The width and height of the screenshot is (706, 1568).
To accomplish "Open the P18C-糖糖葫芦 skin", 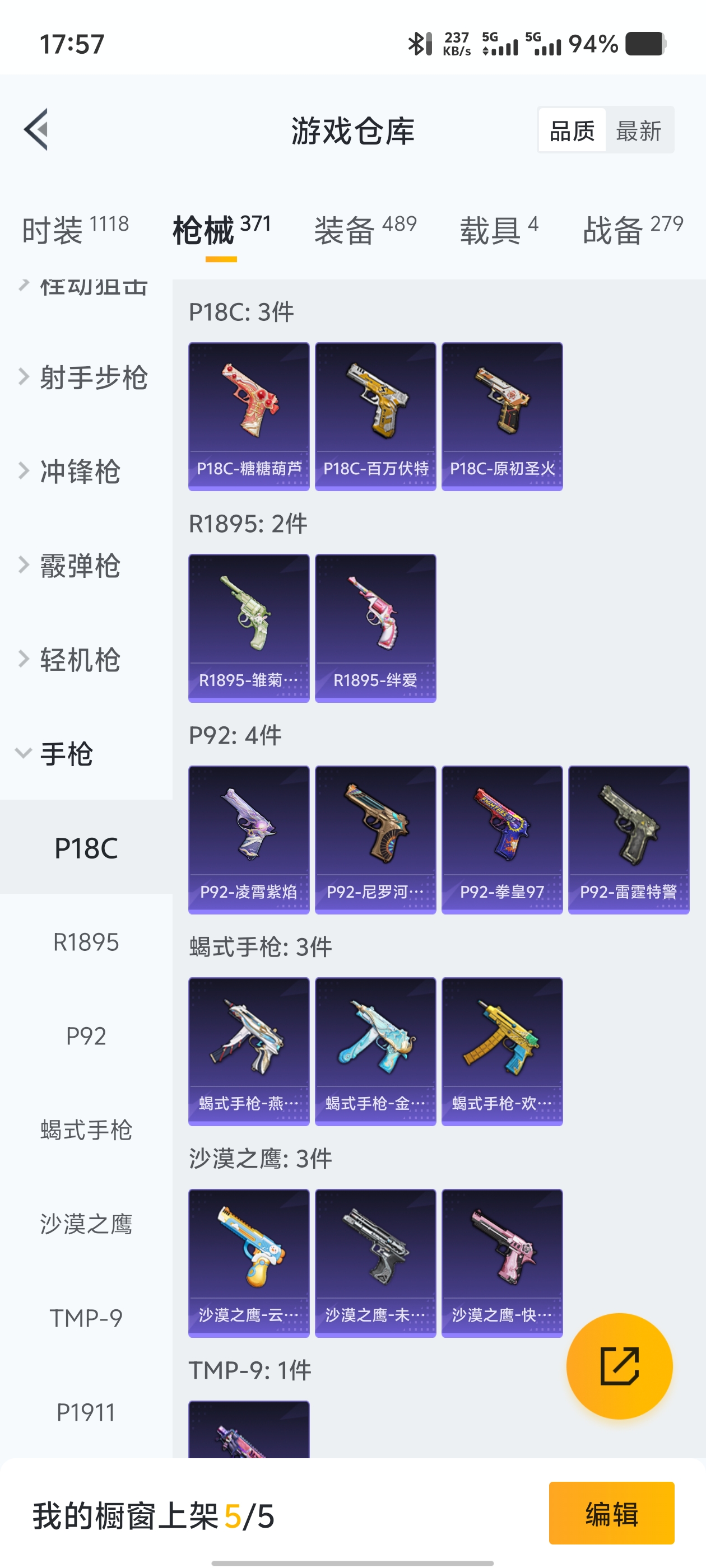I will click(x=249, y=416).
